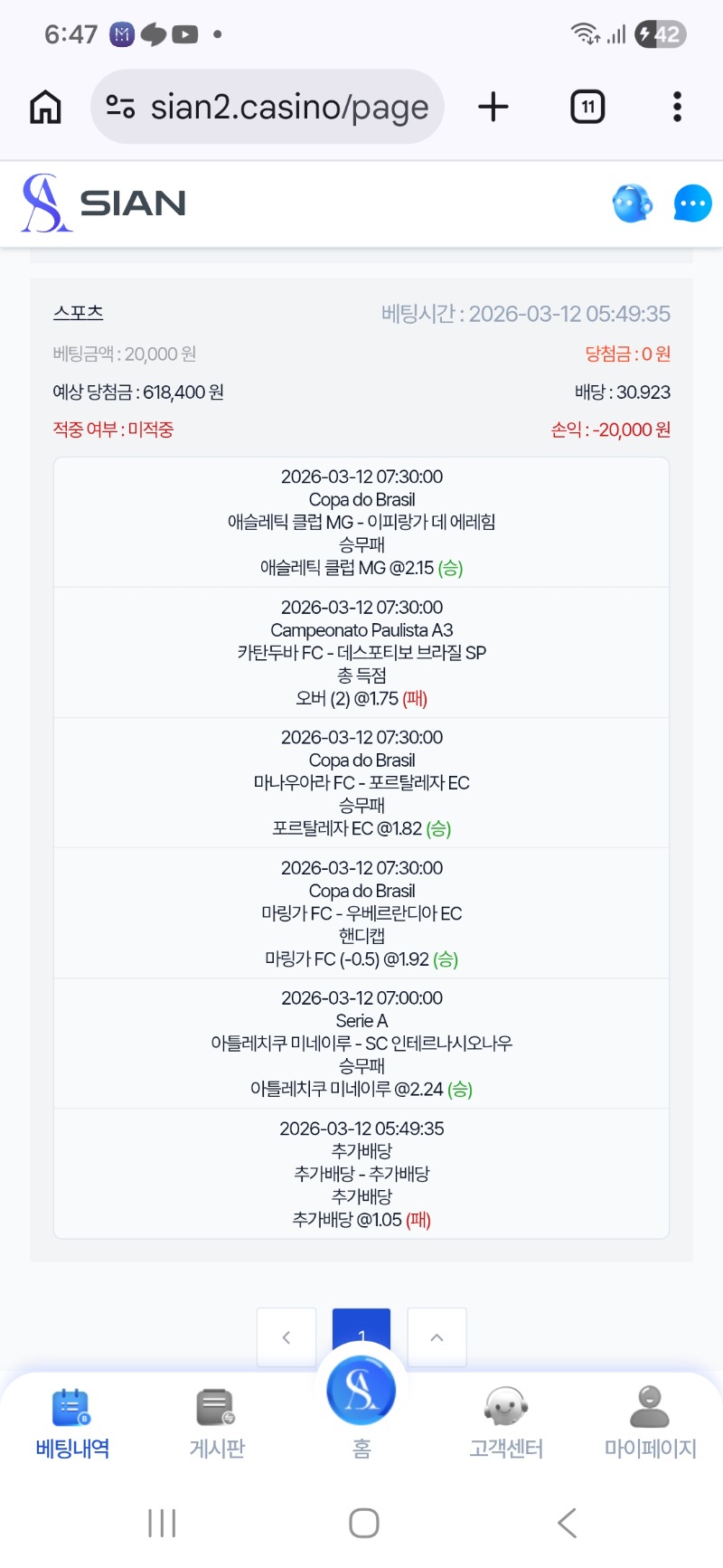723x1568 pixels.
Task: Tap the sian2.casino address bar
Action: [268, 108]
